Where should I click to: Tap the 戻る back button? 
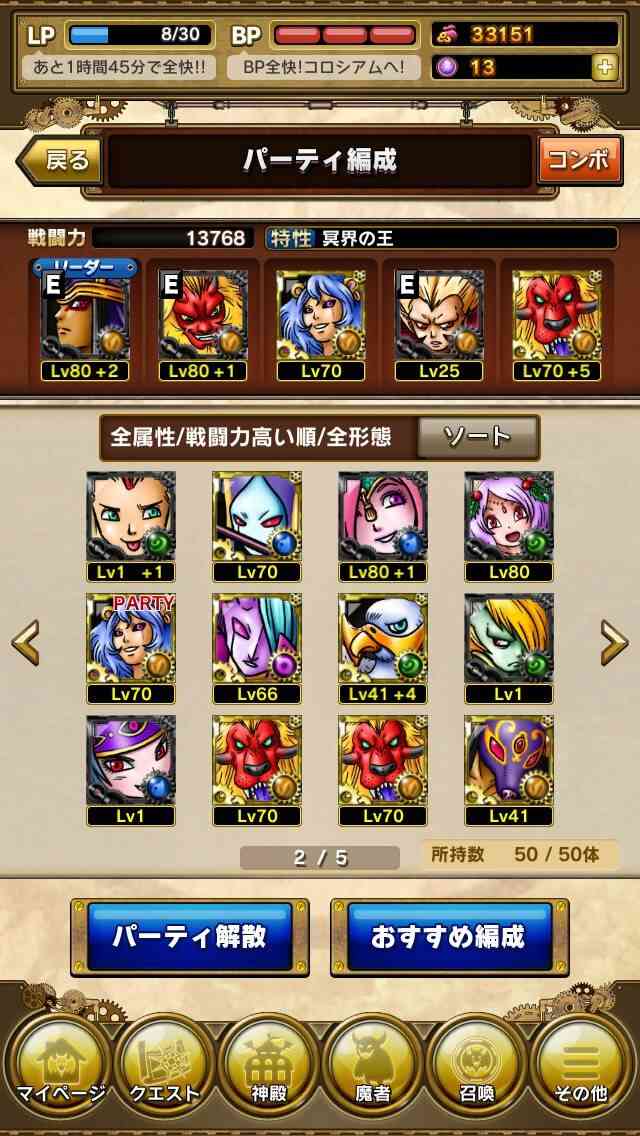pyautogui.click(x=60, y=160)
